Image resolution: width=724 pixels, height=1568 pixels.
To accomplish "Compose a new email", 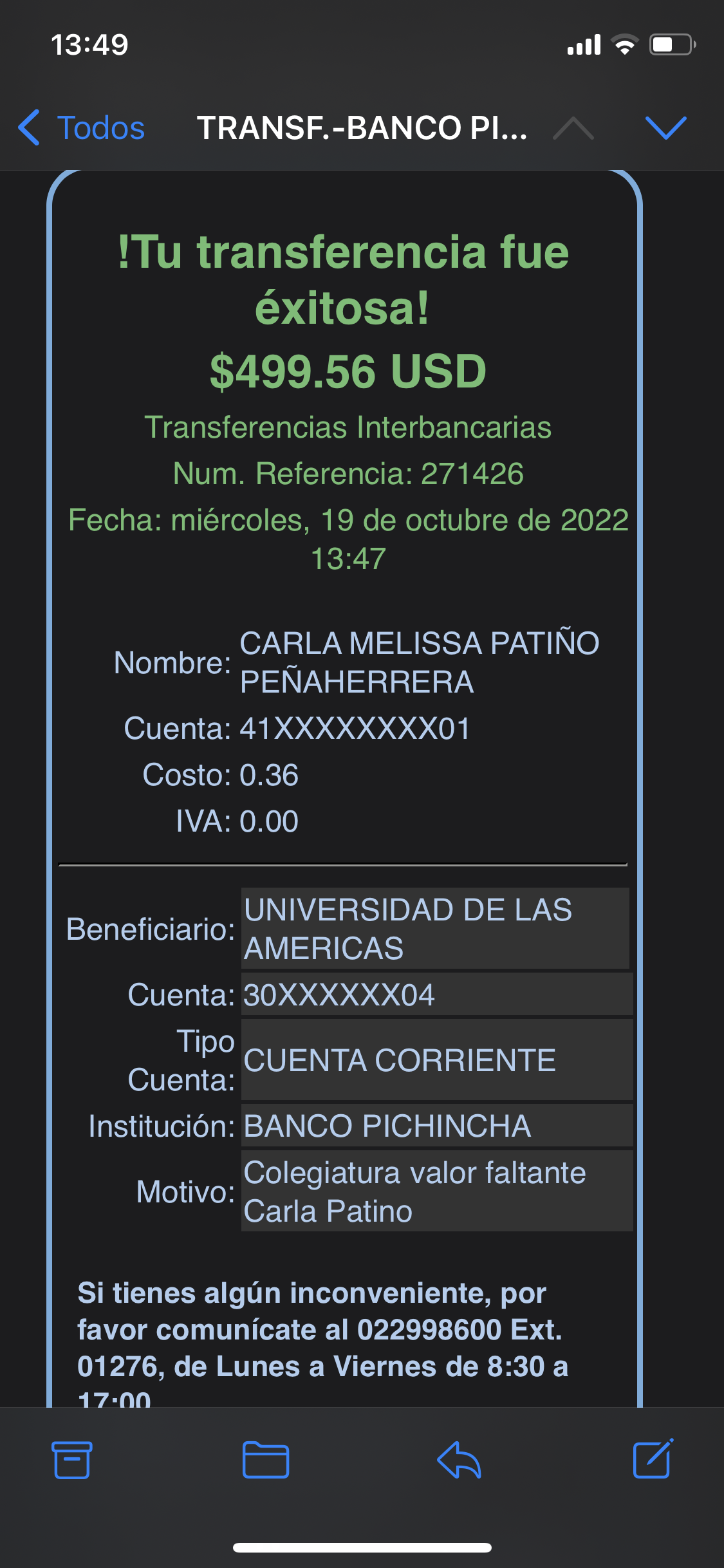I will click(653, 1459).
